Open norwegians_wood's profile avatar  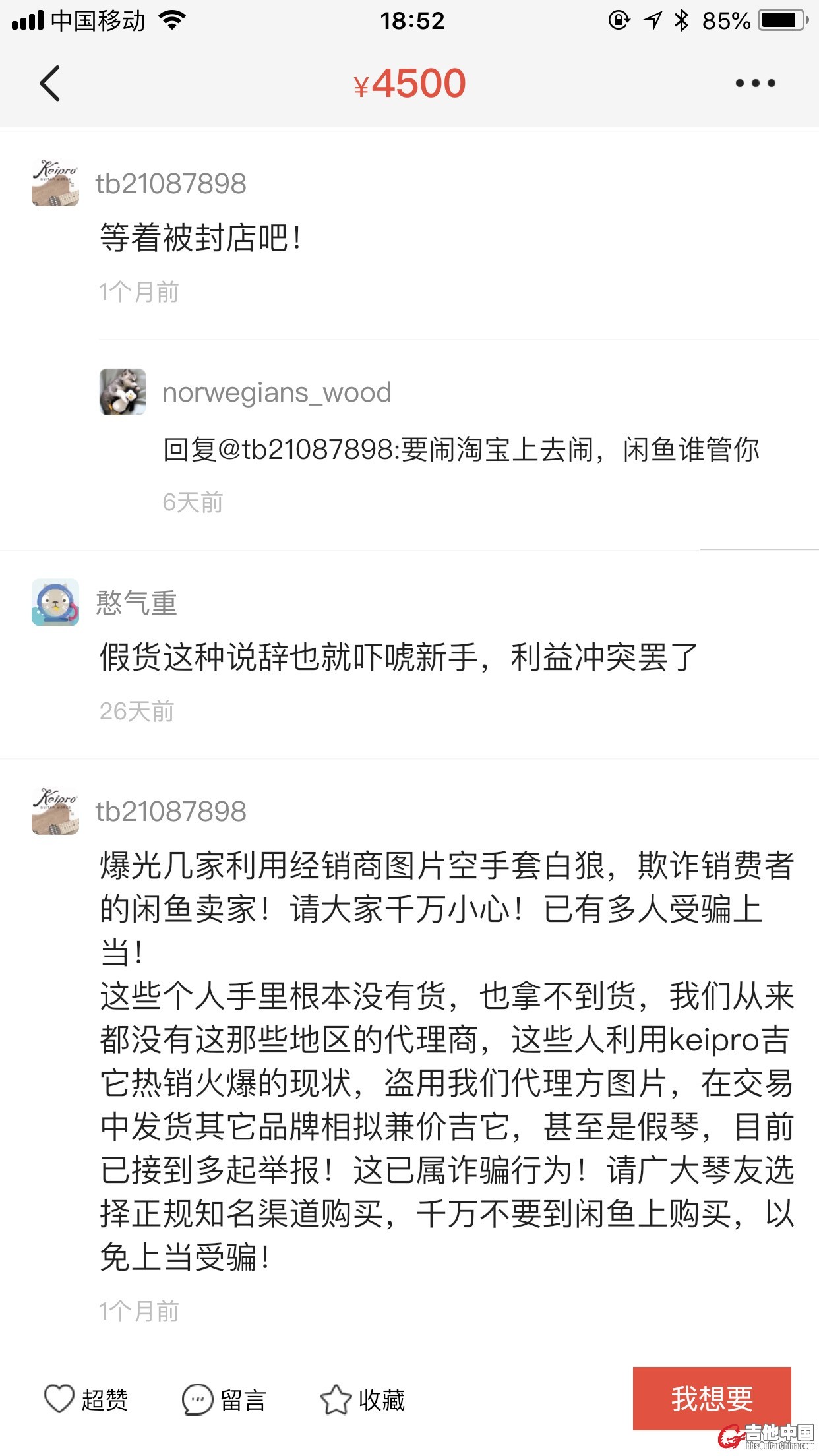[x=123, y=392]
